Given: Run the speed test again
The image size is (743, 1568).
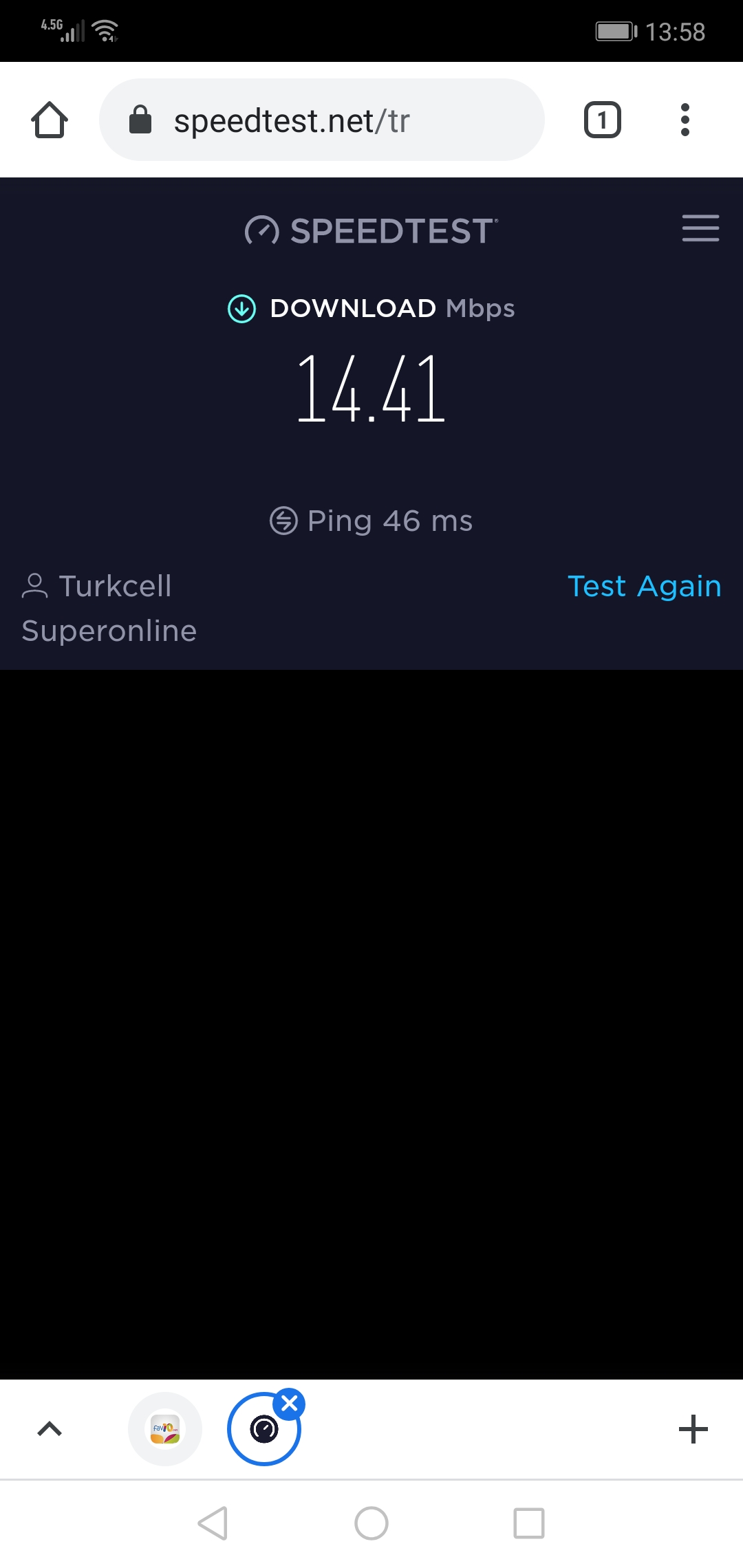Looking at the screenshot, I should coord(644,587).
